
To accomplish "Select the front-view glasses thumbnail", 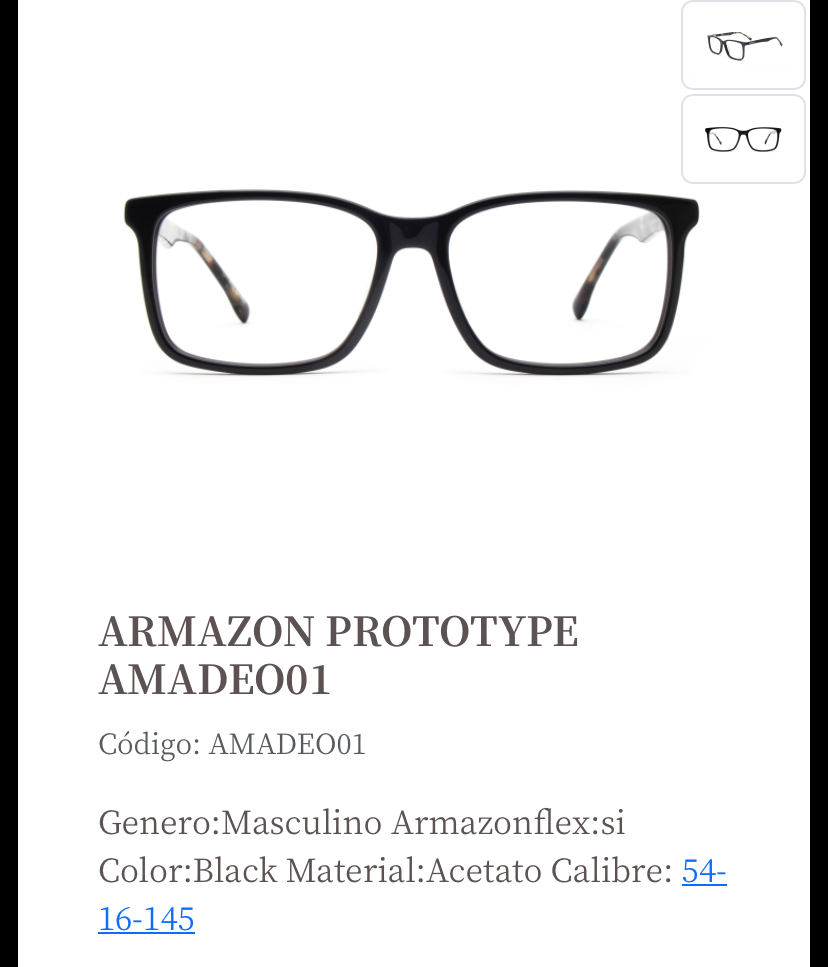I will [743, 139].
